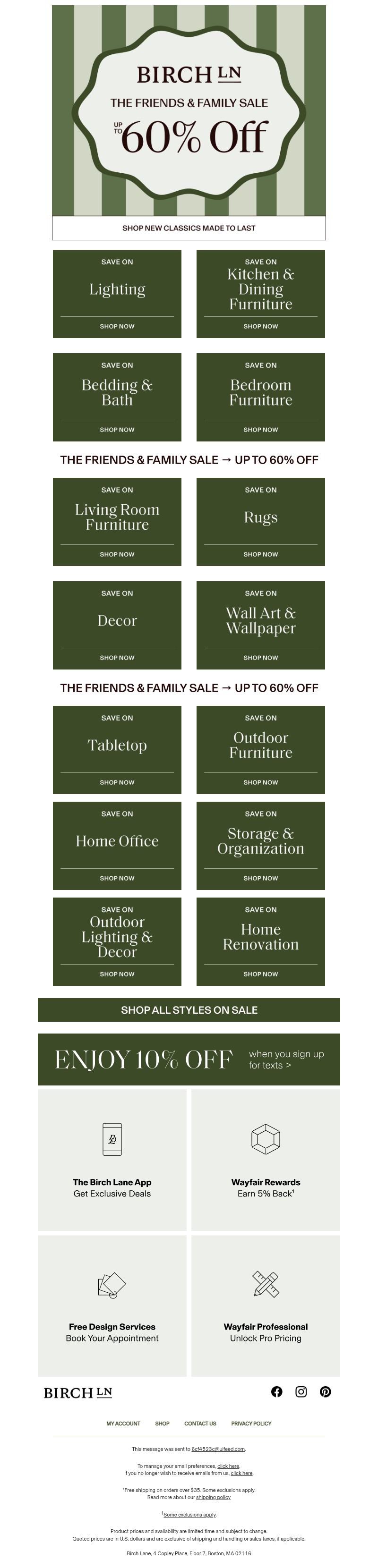Open Wayfair Rewards card

[266, 1160]
